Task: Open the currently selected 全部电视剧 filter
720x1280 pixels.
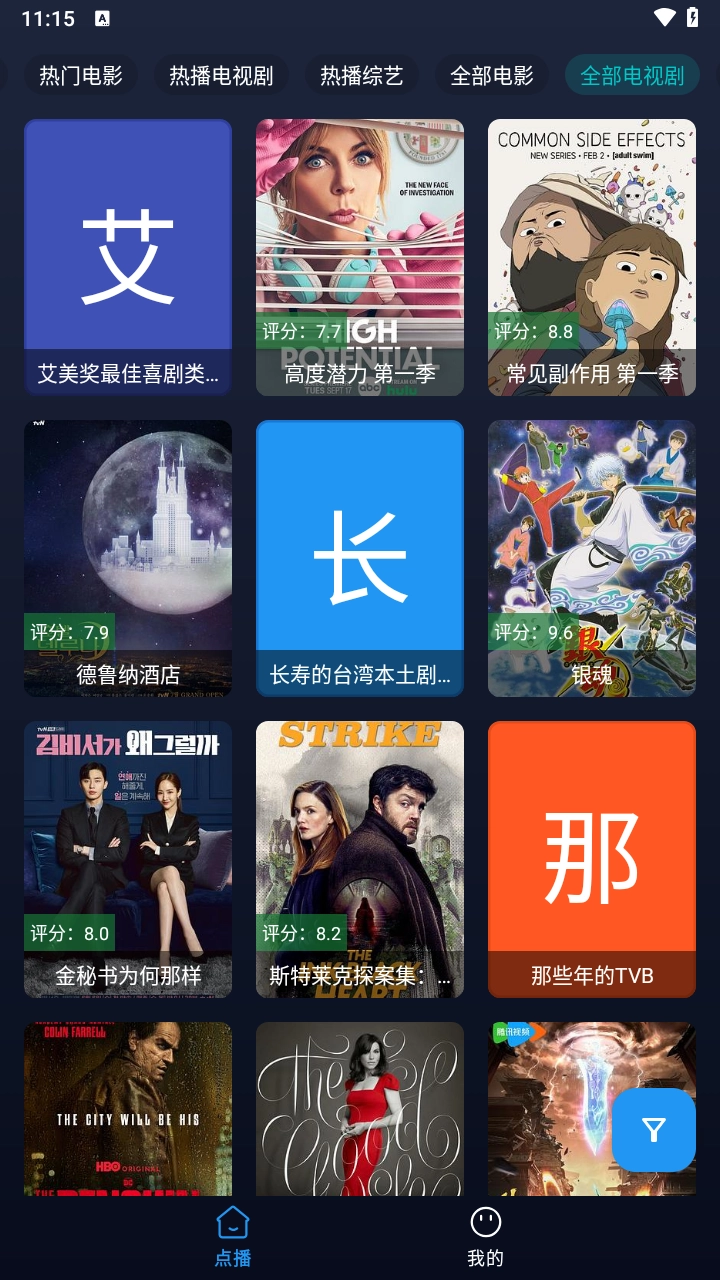Action: pyautogui.click(x=632, y=74)
